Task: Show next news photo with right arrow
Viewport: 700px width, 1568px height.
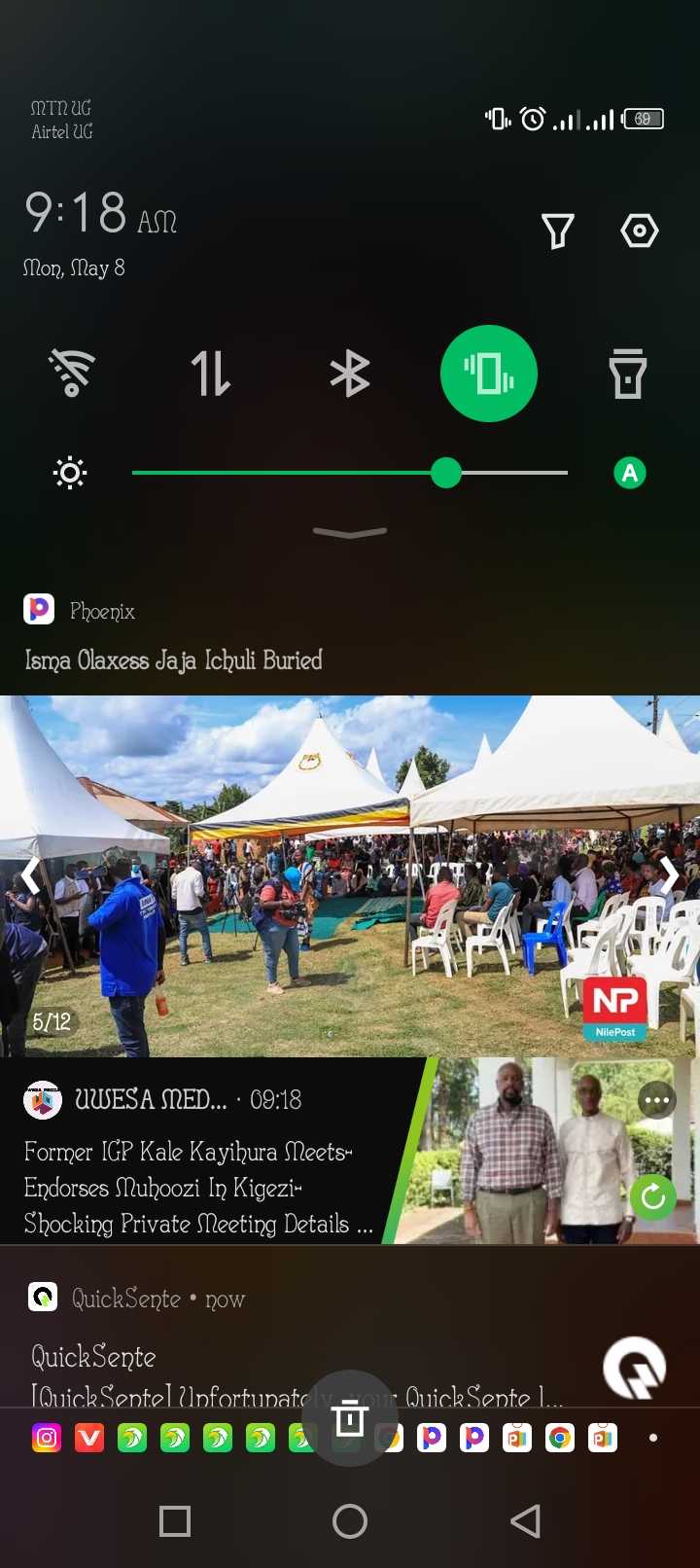Action: [x=669, y=875]
